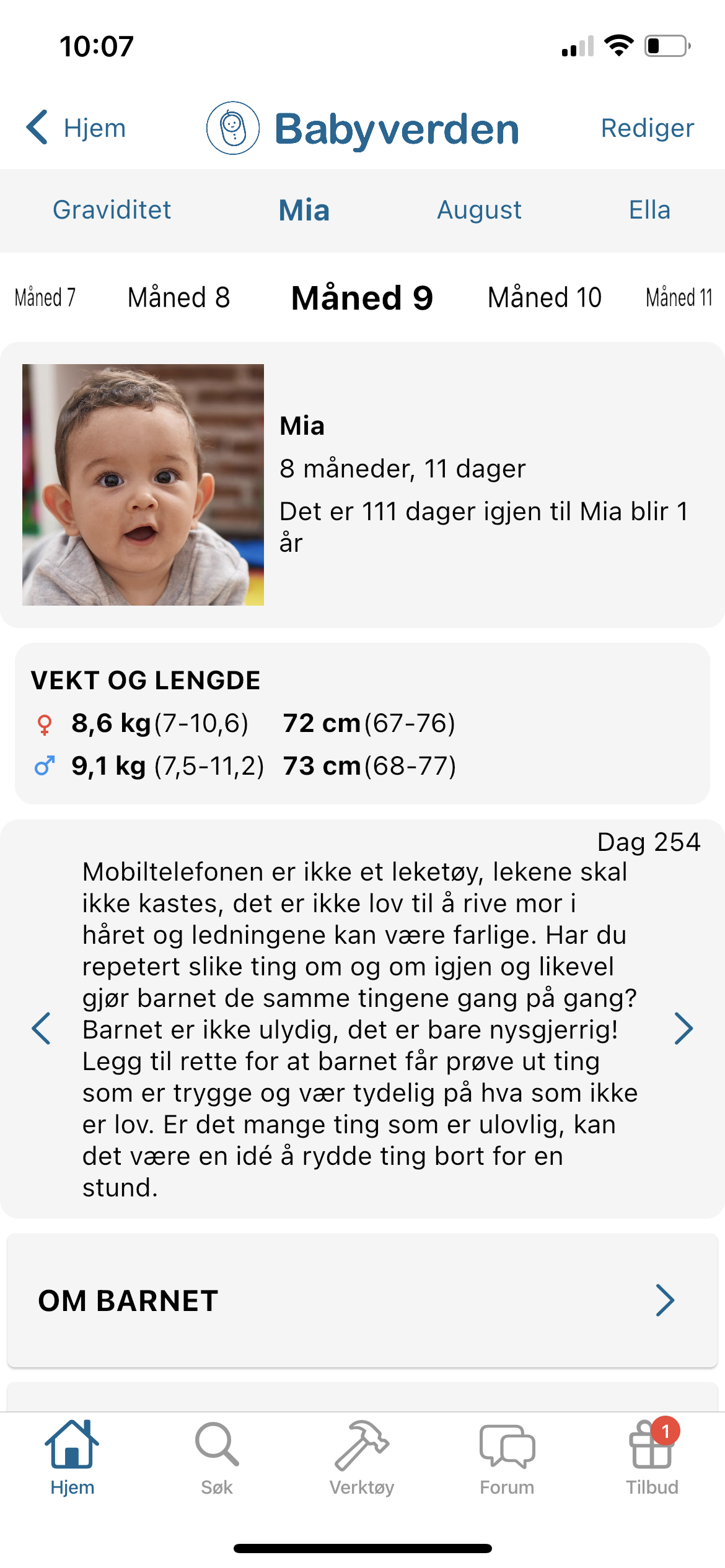
Task: Jump to Måned 10
Action: coord(544,298)
